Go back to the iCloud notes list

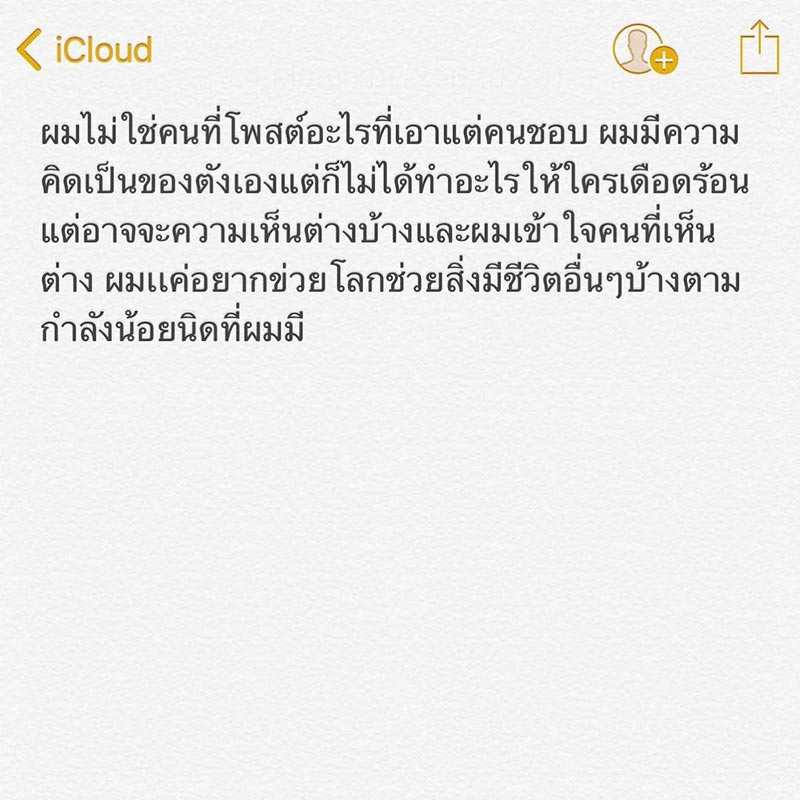coord(85,49)
